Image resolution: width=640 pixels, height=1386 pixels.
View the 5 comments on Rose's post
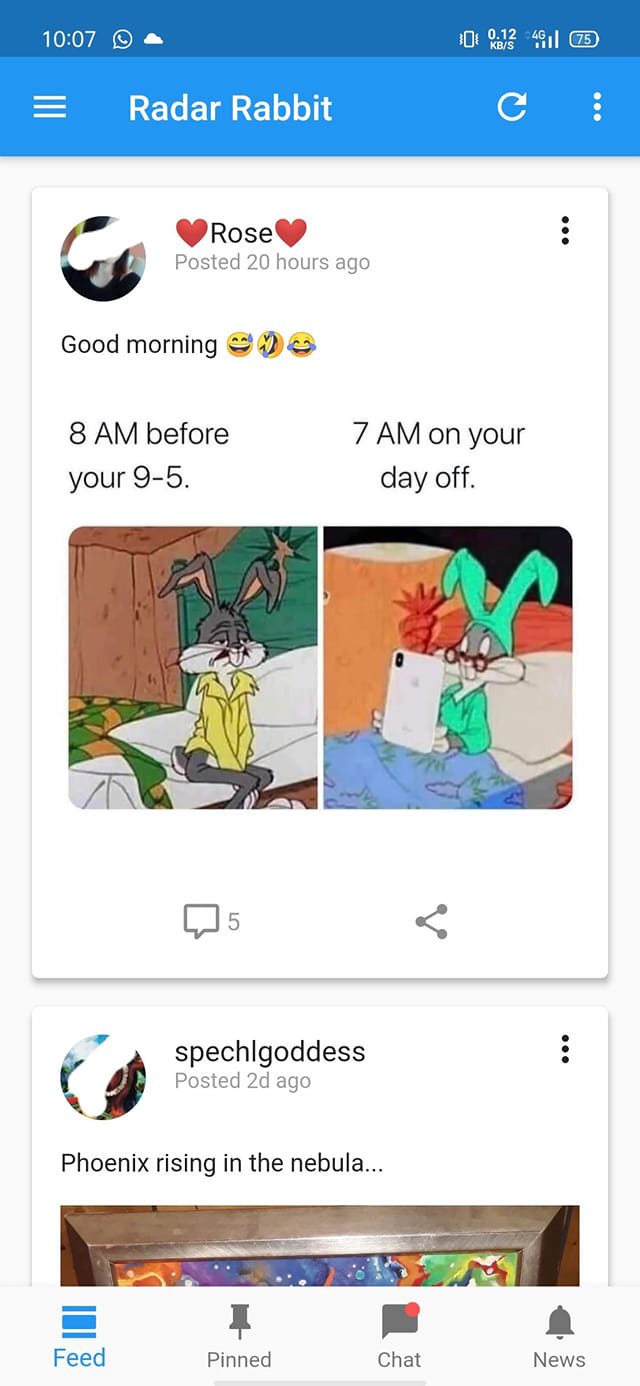pos(212,921)
